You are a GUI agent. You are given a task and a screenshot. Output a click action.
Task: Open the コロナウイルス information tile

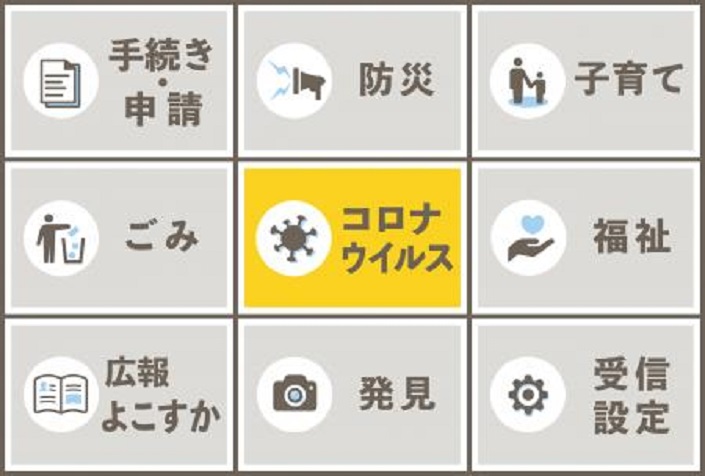click(352, 238)
